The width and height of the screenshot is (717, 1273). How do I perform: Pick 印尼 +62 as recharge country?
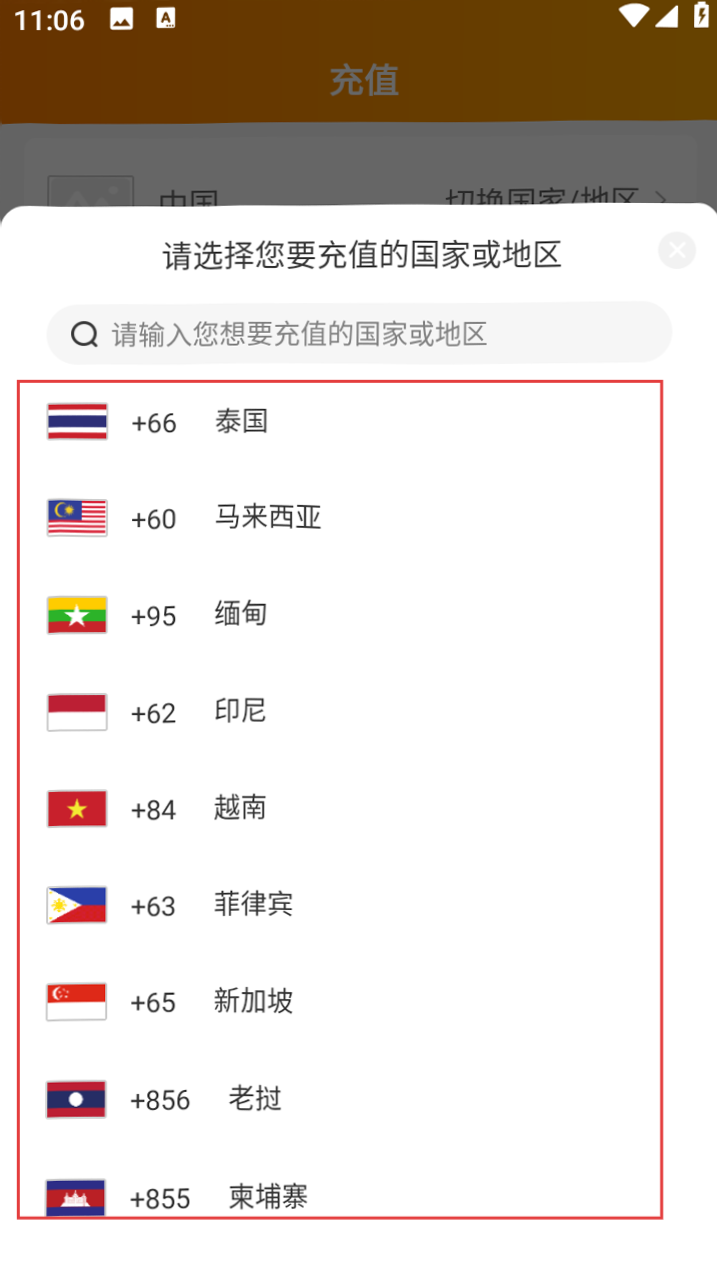340,712
